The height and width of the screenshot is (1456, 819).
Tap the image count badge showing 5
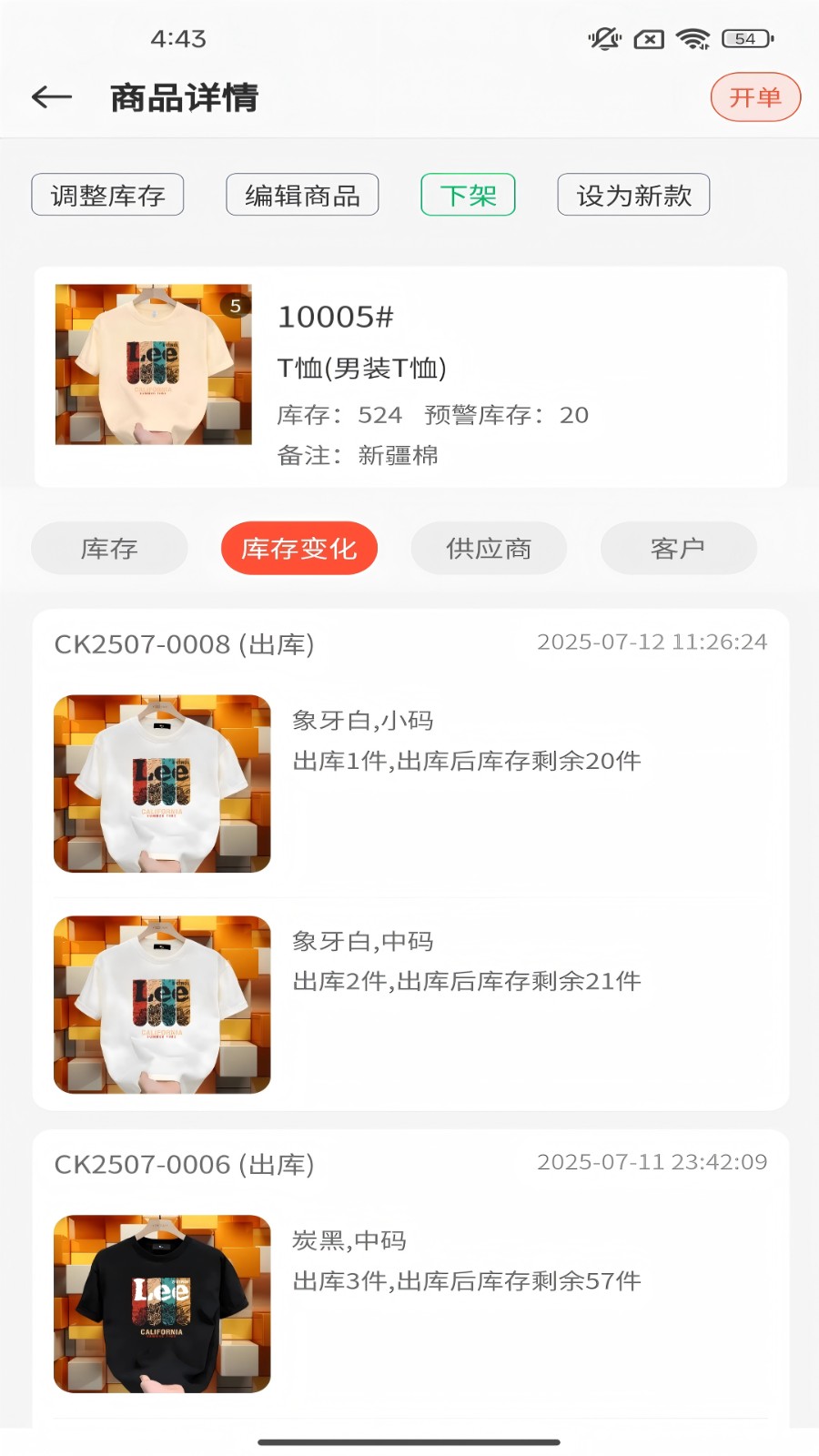coord(235,307)
